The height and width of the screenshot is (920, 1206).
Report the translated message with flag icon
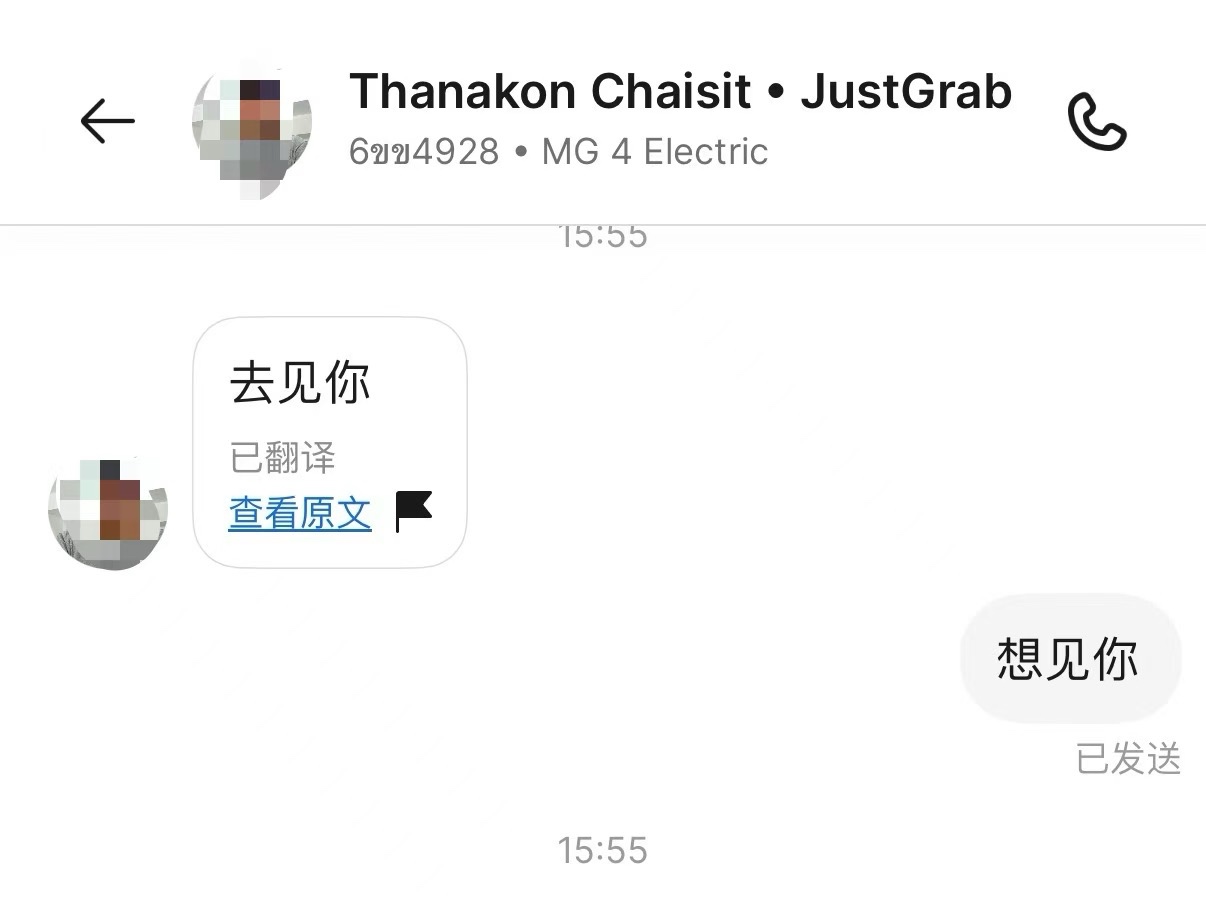[x=413, y=511]
